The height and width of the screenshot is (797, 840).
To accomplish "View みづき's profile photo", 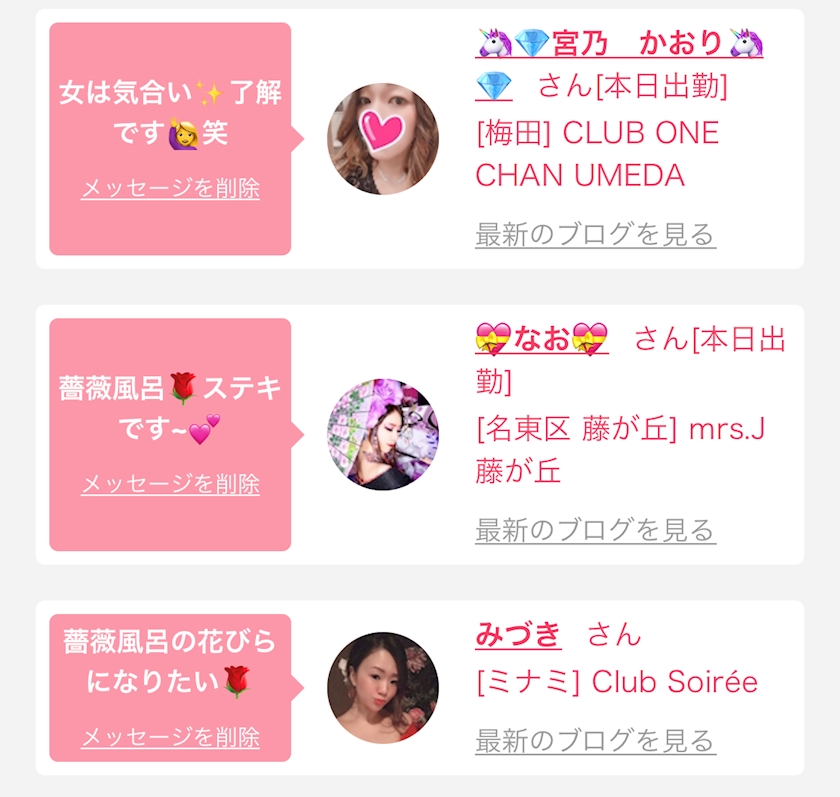I will 383,688.
